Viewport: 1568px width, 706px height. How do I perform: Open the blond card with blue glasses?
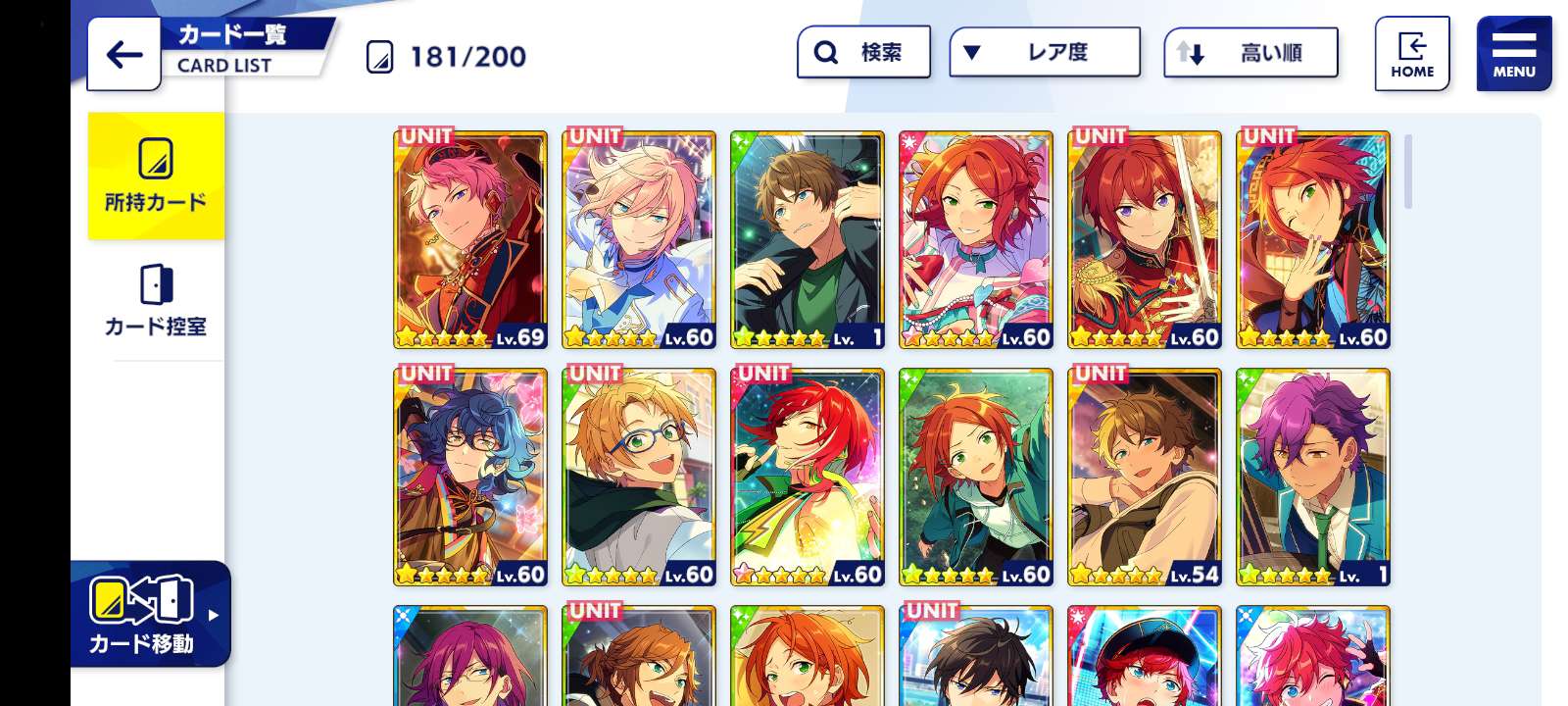[x=639, y=478]
